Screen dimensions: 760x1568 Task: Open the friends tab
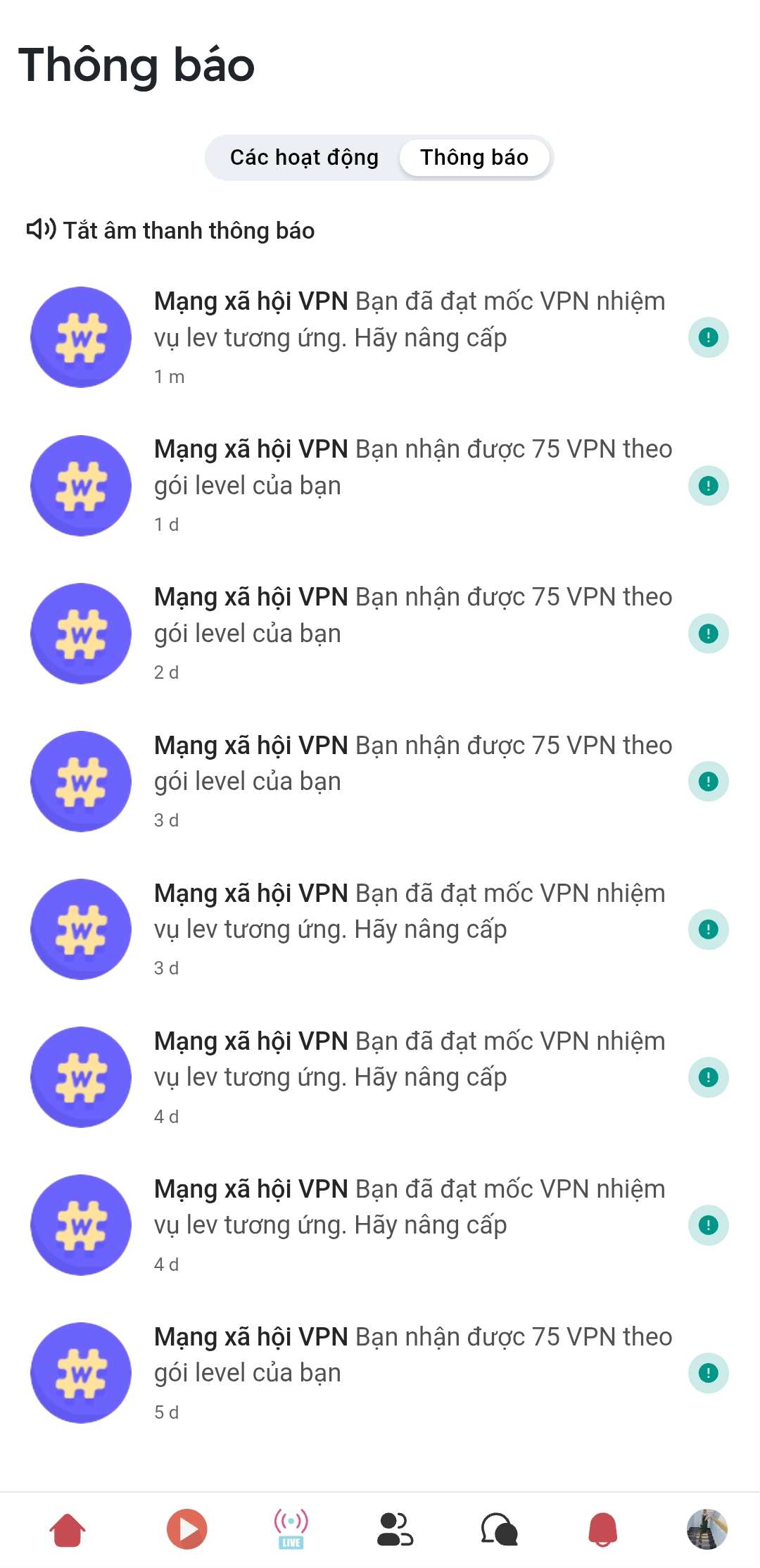tap(395, 1529)
